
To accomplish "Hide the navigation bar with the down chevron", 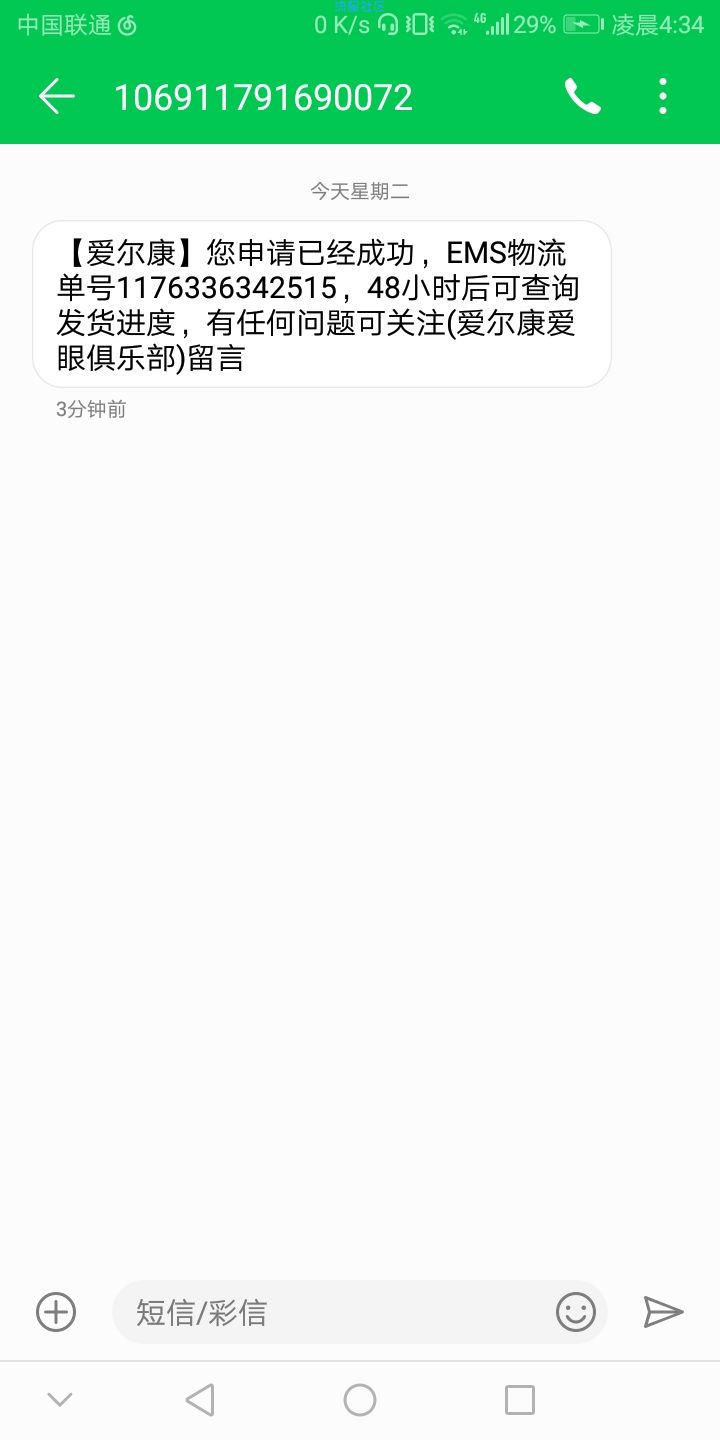I will pos(60,1400).
